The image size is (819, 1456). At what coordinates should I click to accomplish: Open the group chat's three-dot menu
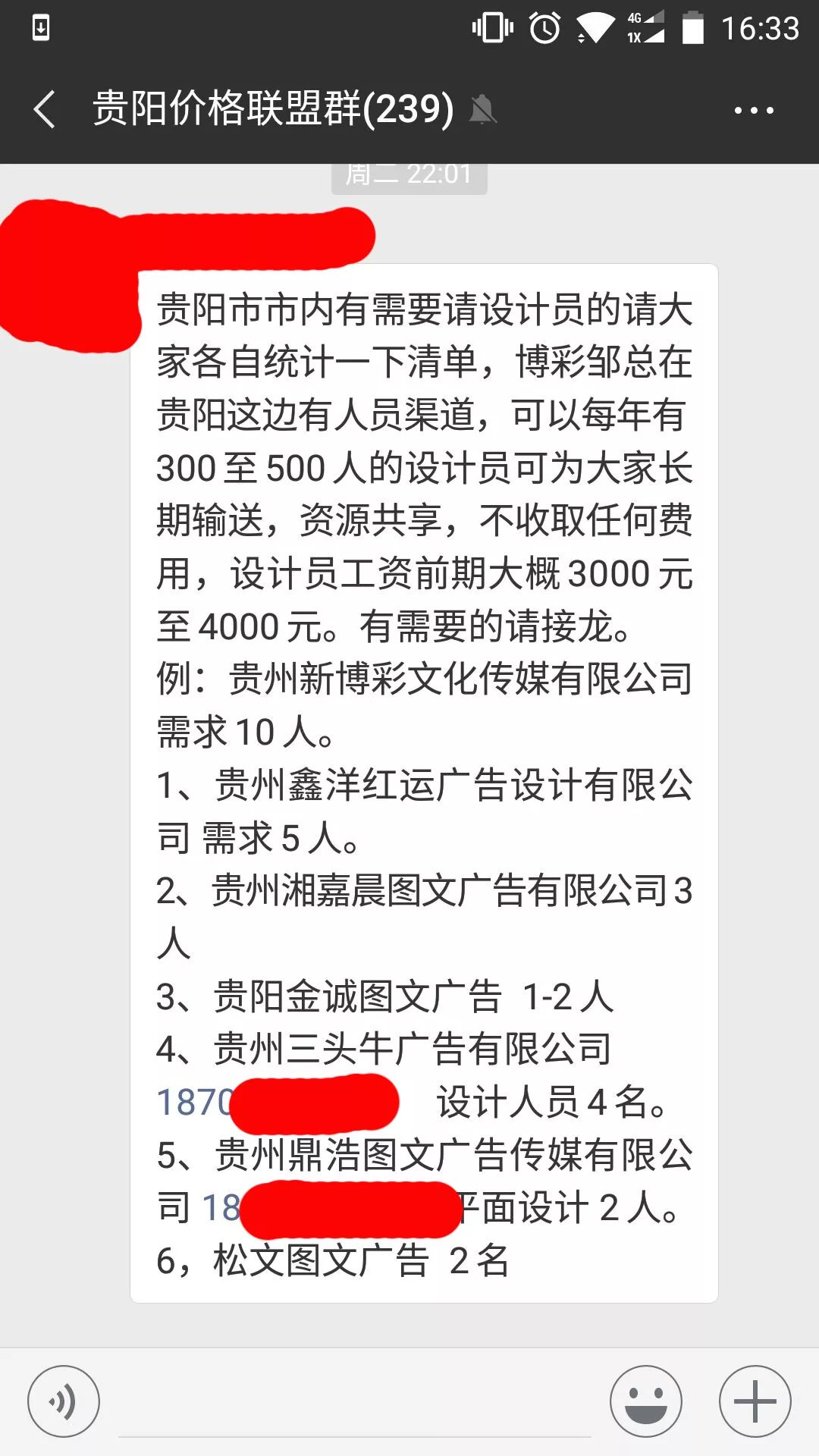click(x=753, y=111)
